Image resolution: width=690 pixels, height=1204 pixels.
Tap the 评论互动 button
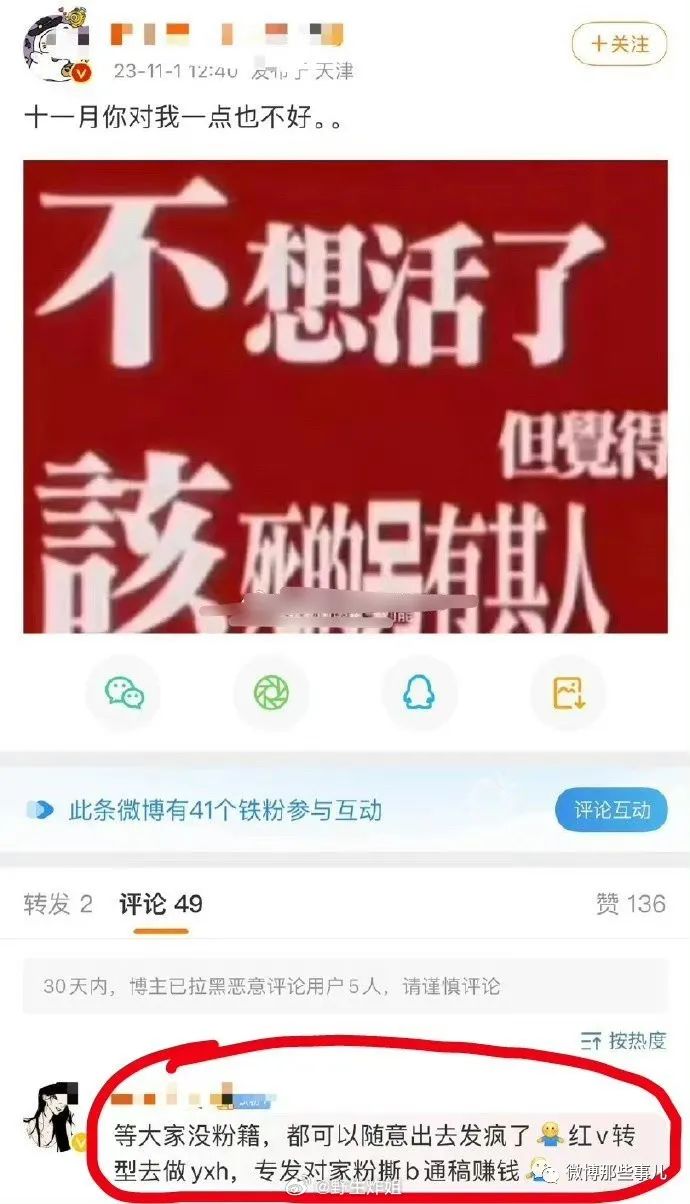(x=611, y=809)
